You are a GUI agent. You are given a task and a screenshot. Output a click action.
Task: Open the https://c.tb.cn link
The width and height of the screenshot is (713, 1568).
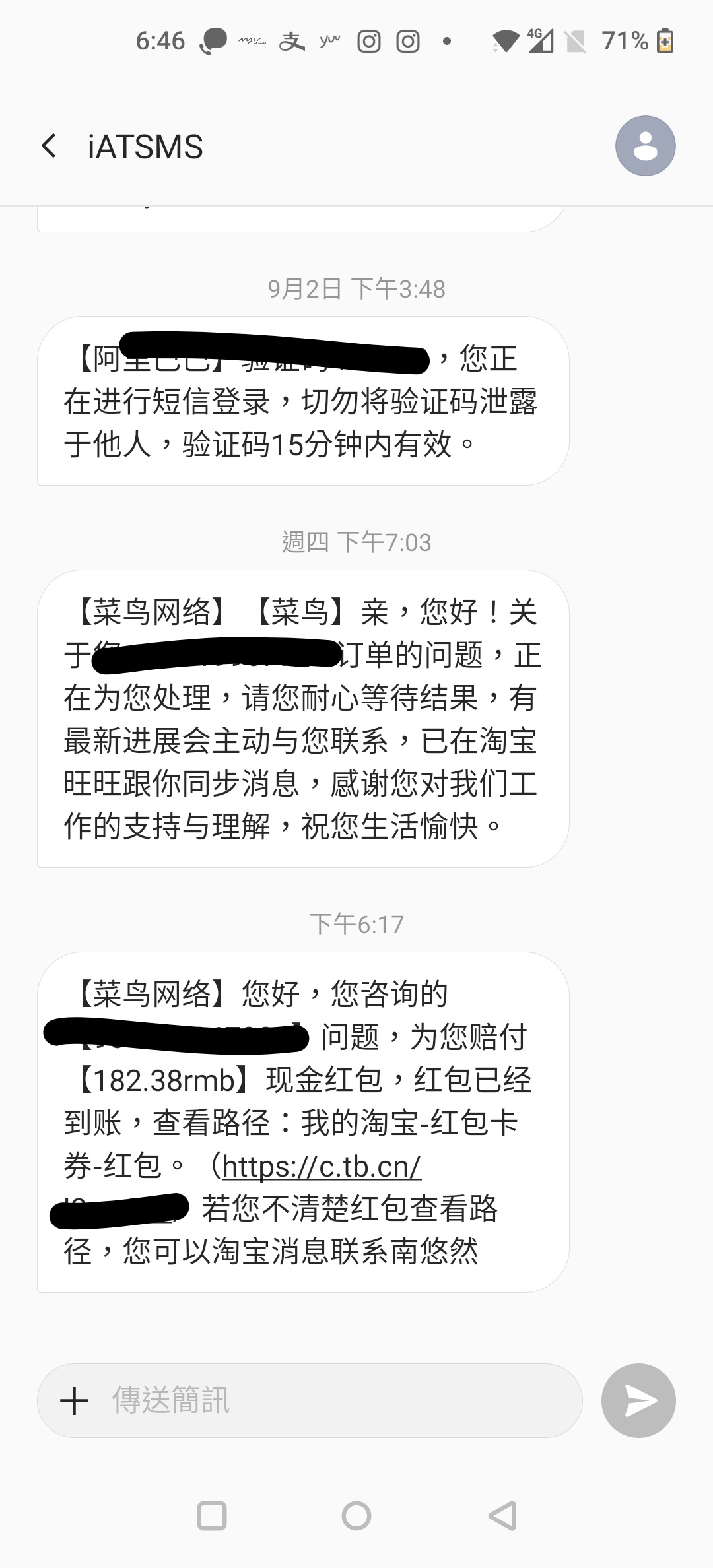click(321, 1167)
